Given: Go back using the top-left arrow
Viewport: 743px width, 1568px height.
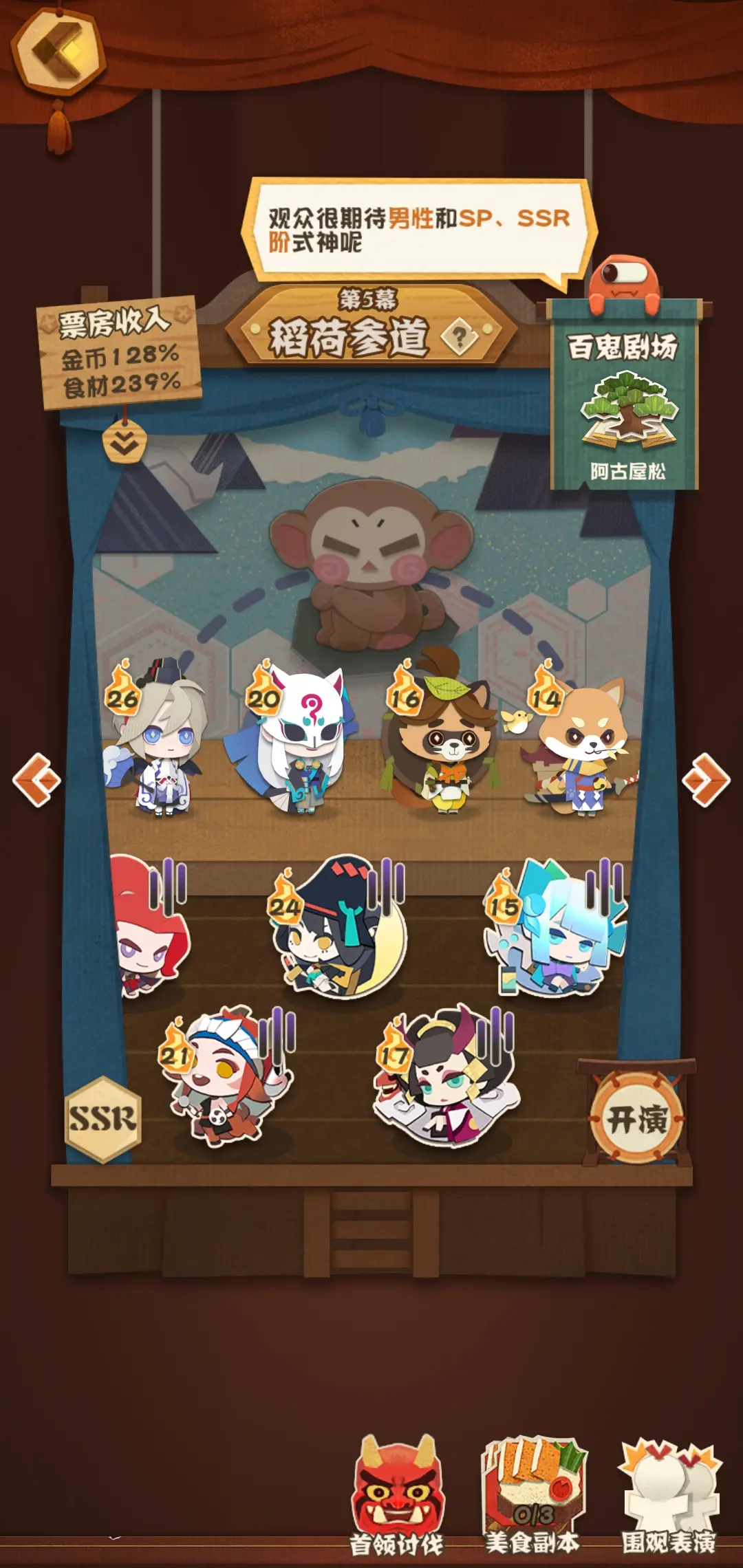Looking at the screenshot, I should [x=58, y=50].
